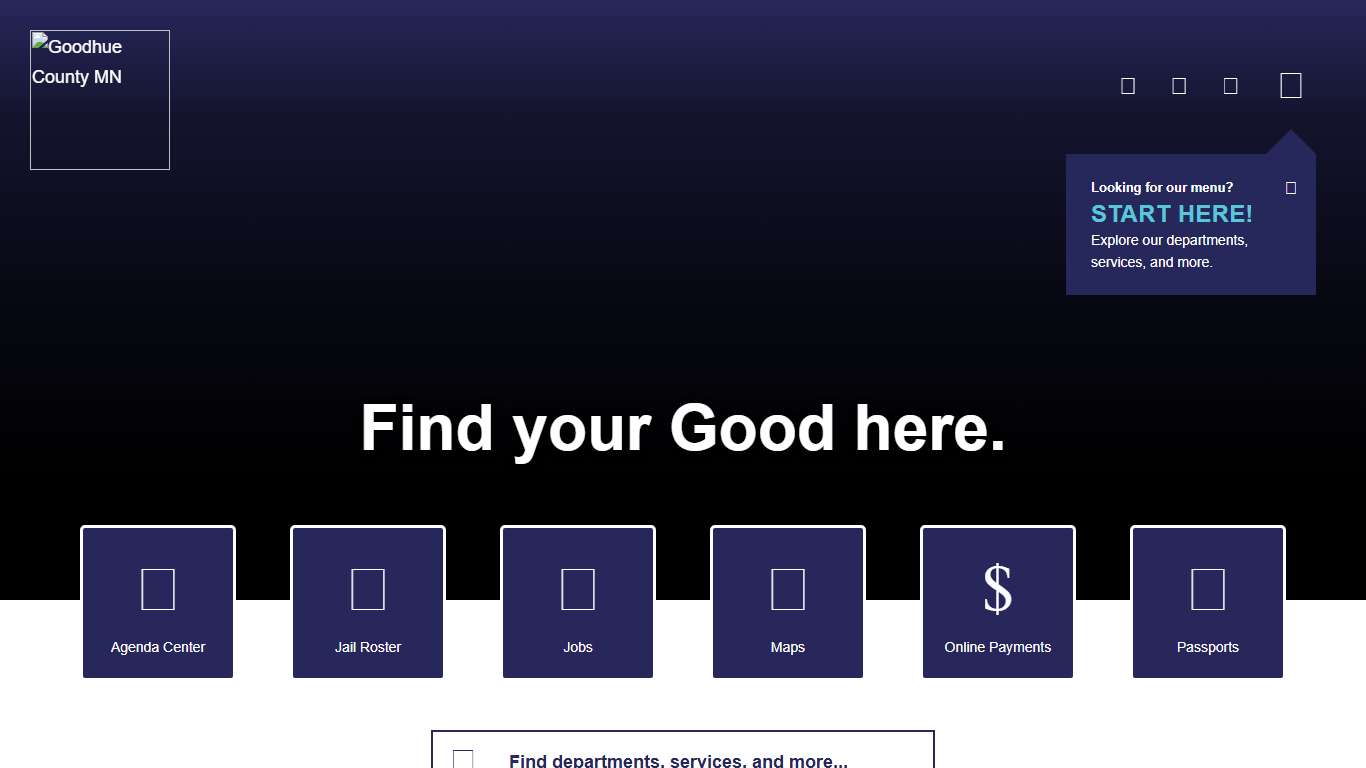Open the Agenda Center tile
The width and height of the screenshot is (1366, 768).
(x=158, y=603)
